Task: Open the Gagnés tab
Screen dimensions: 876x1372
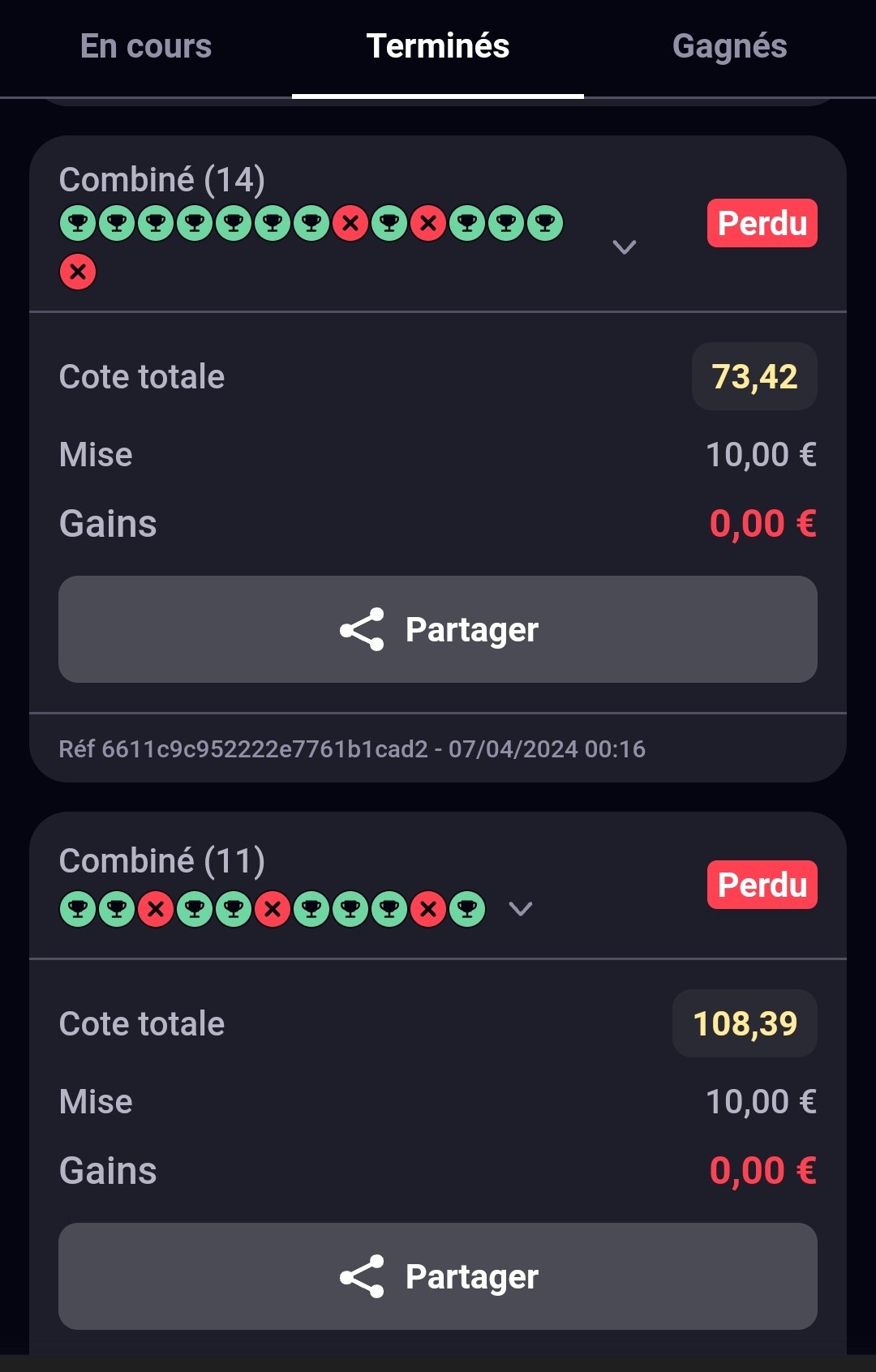Action: (729, 47)
